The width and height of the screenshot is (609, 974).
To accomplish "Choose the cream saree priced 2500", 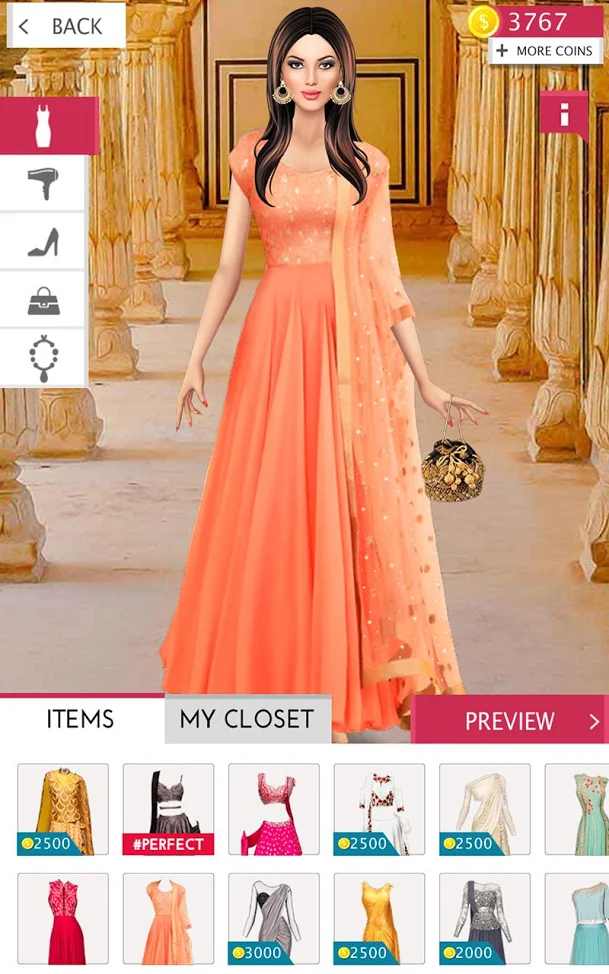I will click(x=484, y=809).
